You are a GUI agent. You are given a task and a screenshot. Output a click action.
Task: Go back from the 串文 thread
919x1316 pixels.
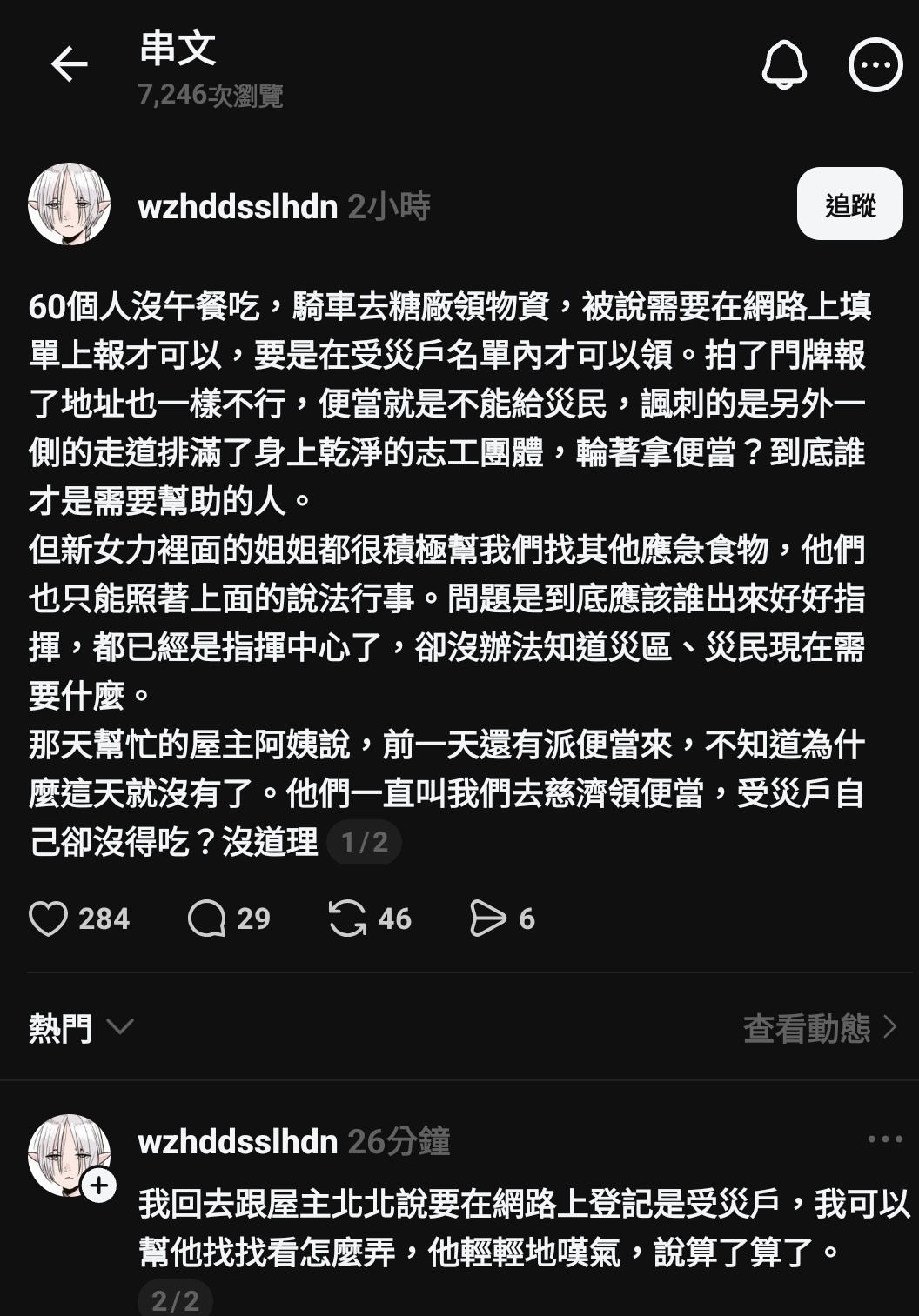(69, 64)
